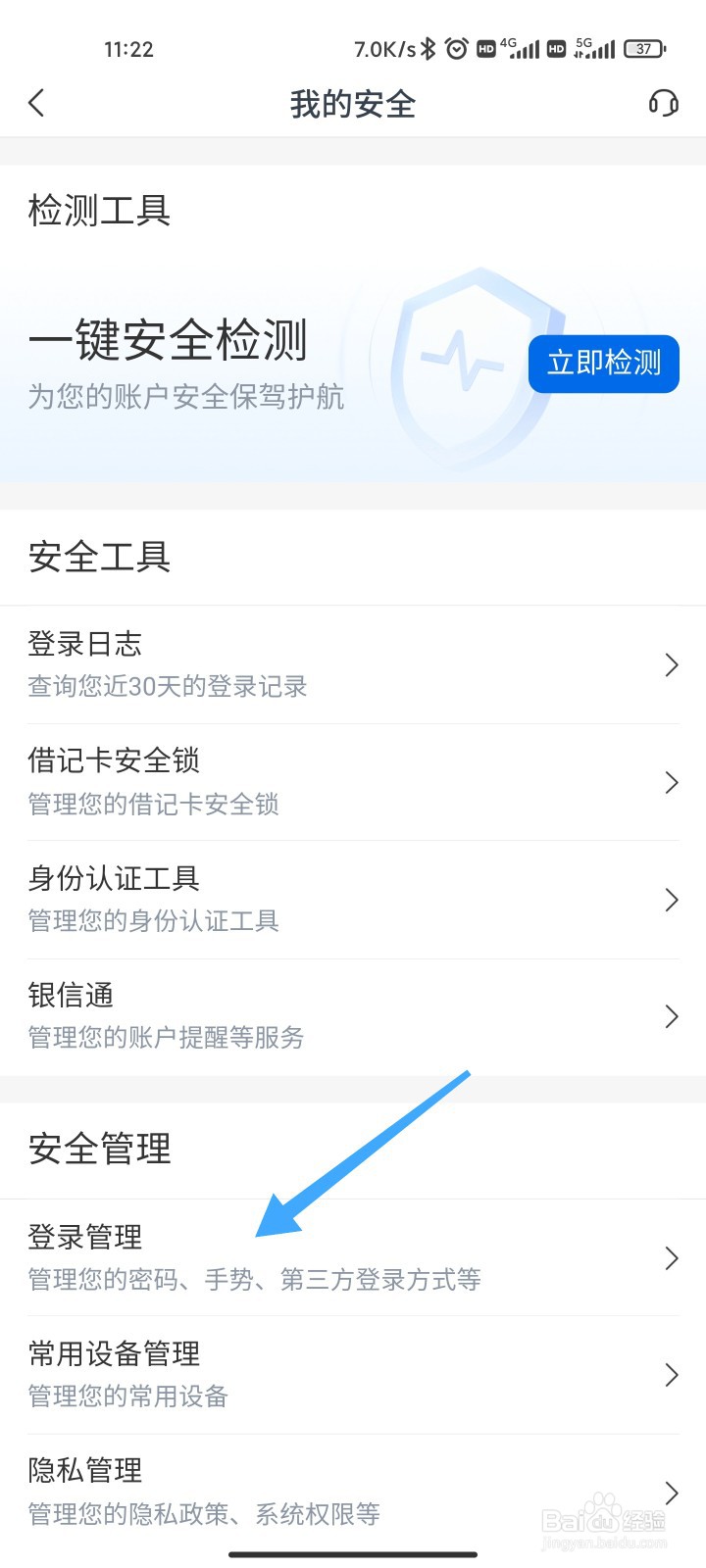Open 身份认证工具 via its chevron
706x1568 pixels.
point(671,900)
